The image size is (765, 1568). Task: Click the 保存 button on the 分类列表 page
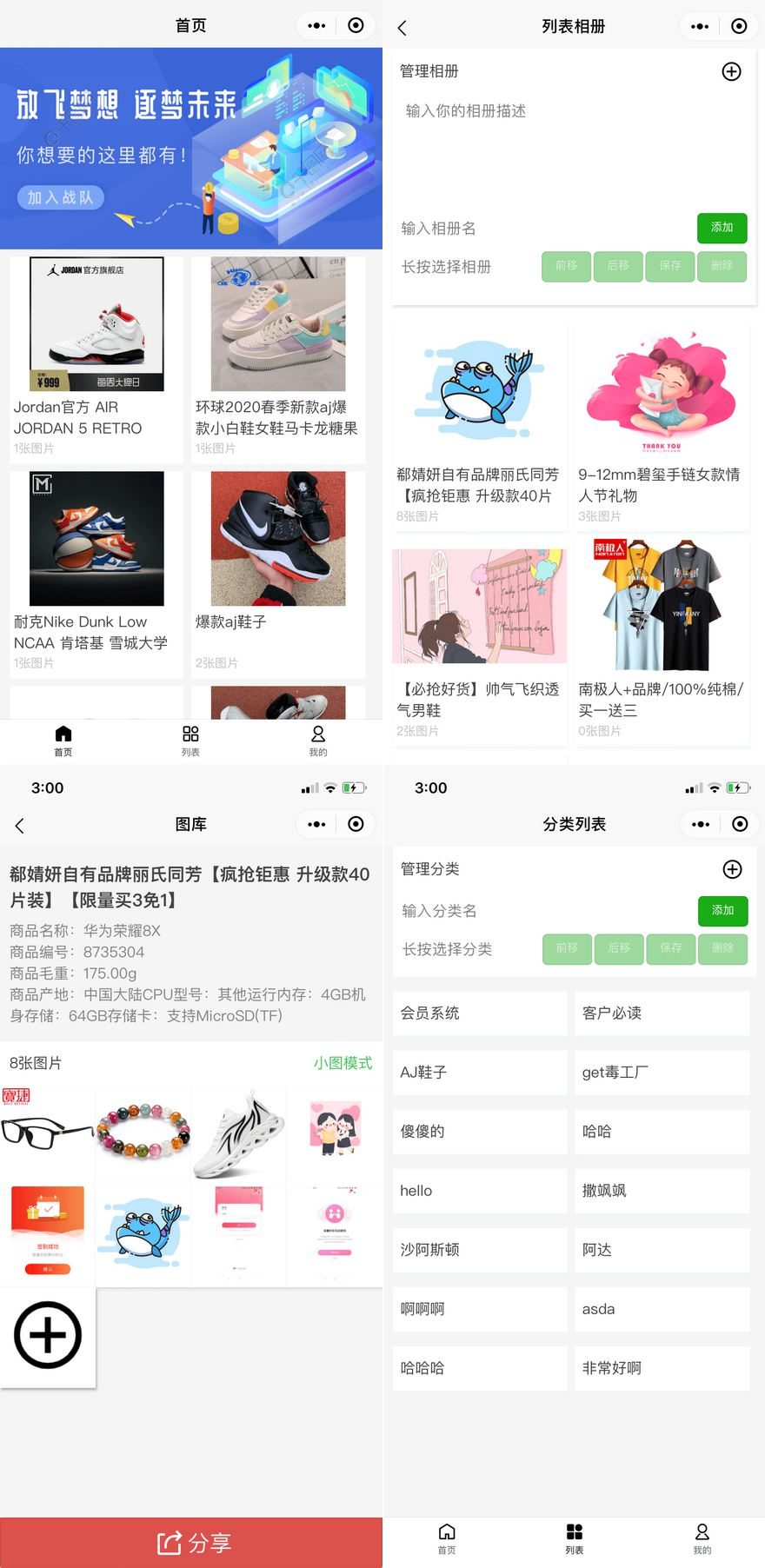[670, 949]
